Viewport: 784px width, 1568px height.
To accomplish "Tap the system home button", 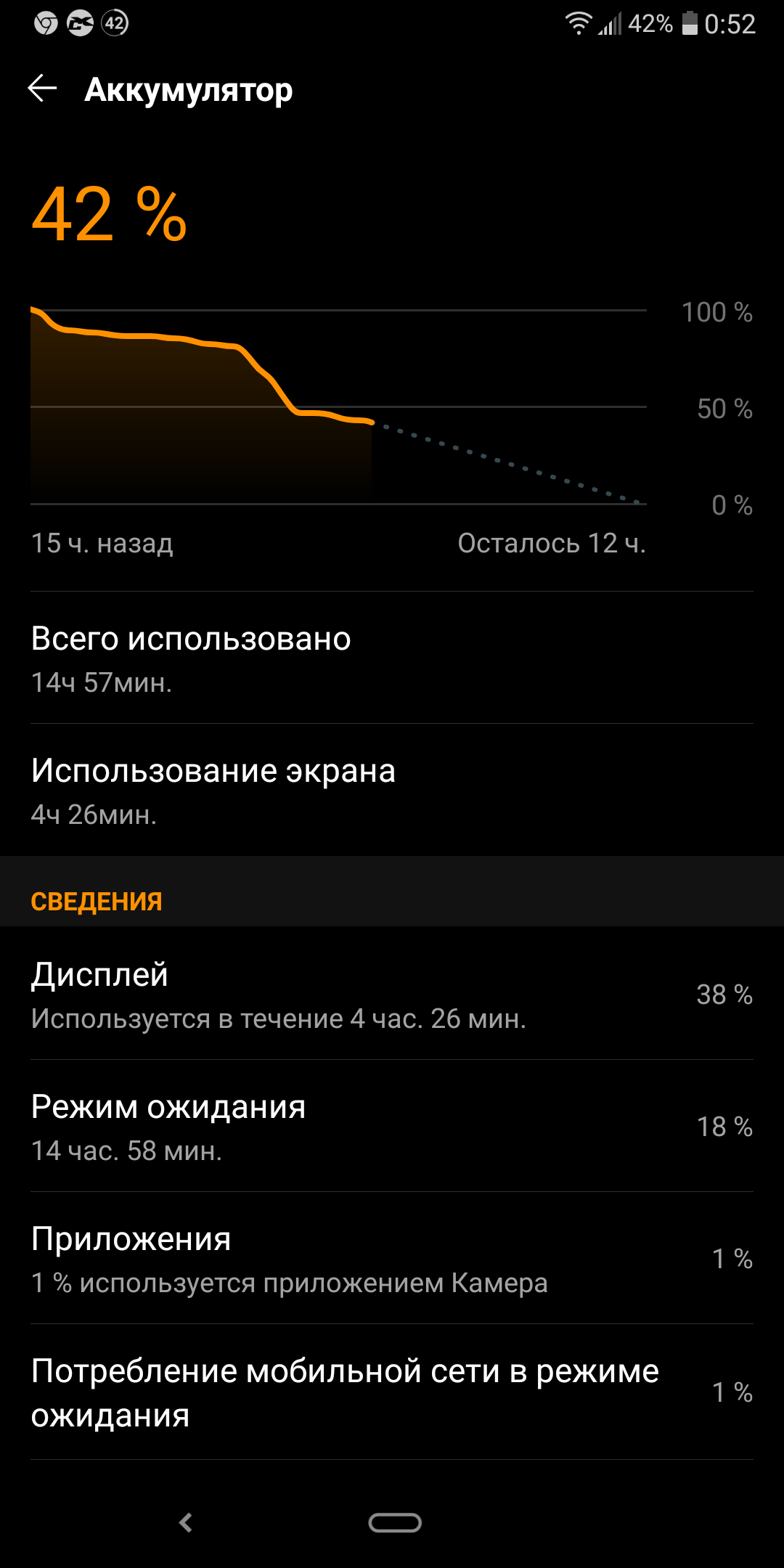I will [x=395, y=1522].
